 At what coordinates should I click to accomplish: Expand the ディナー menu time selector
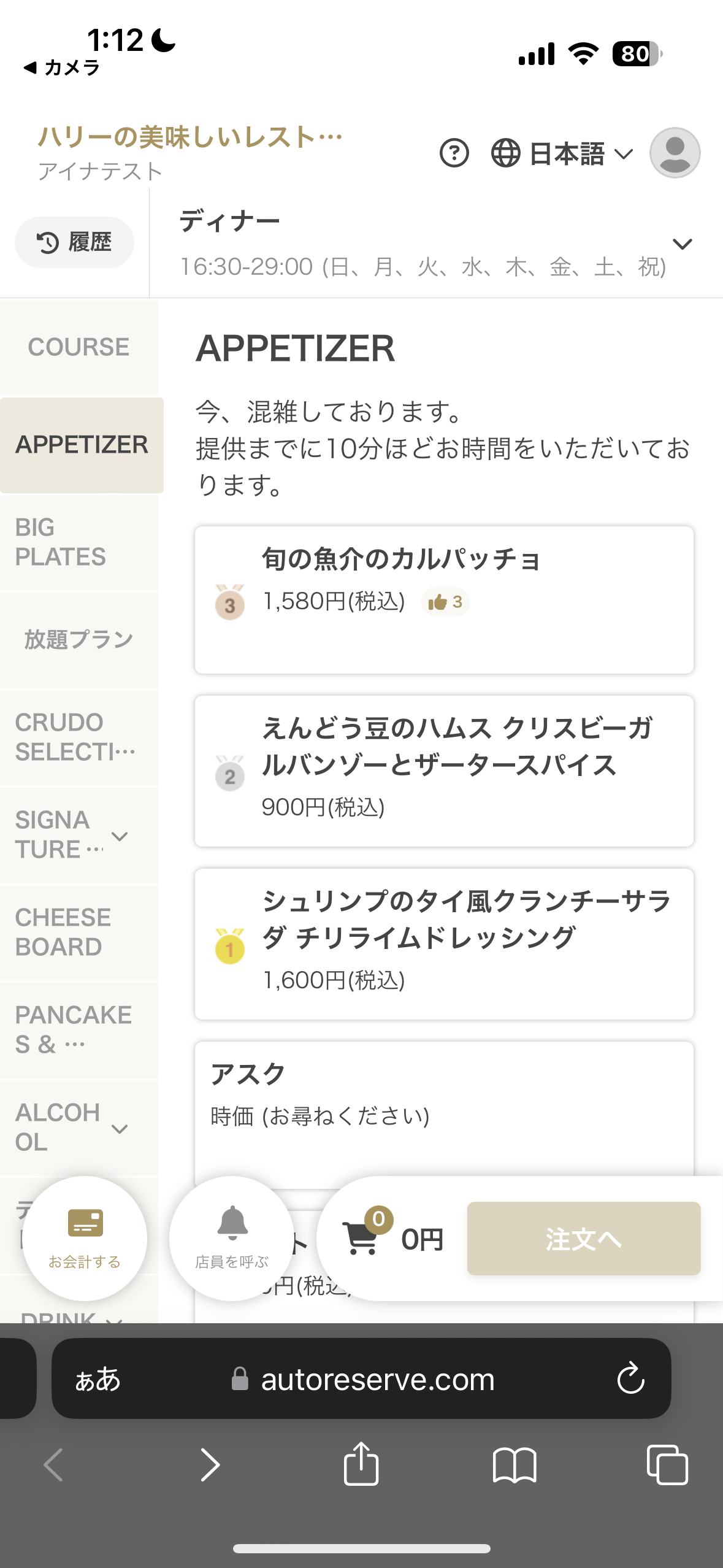tap(436, 244)
